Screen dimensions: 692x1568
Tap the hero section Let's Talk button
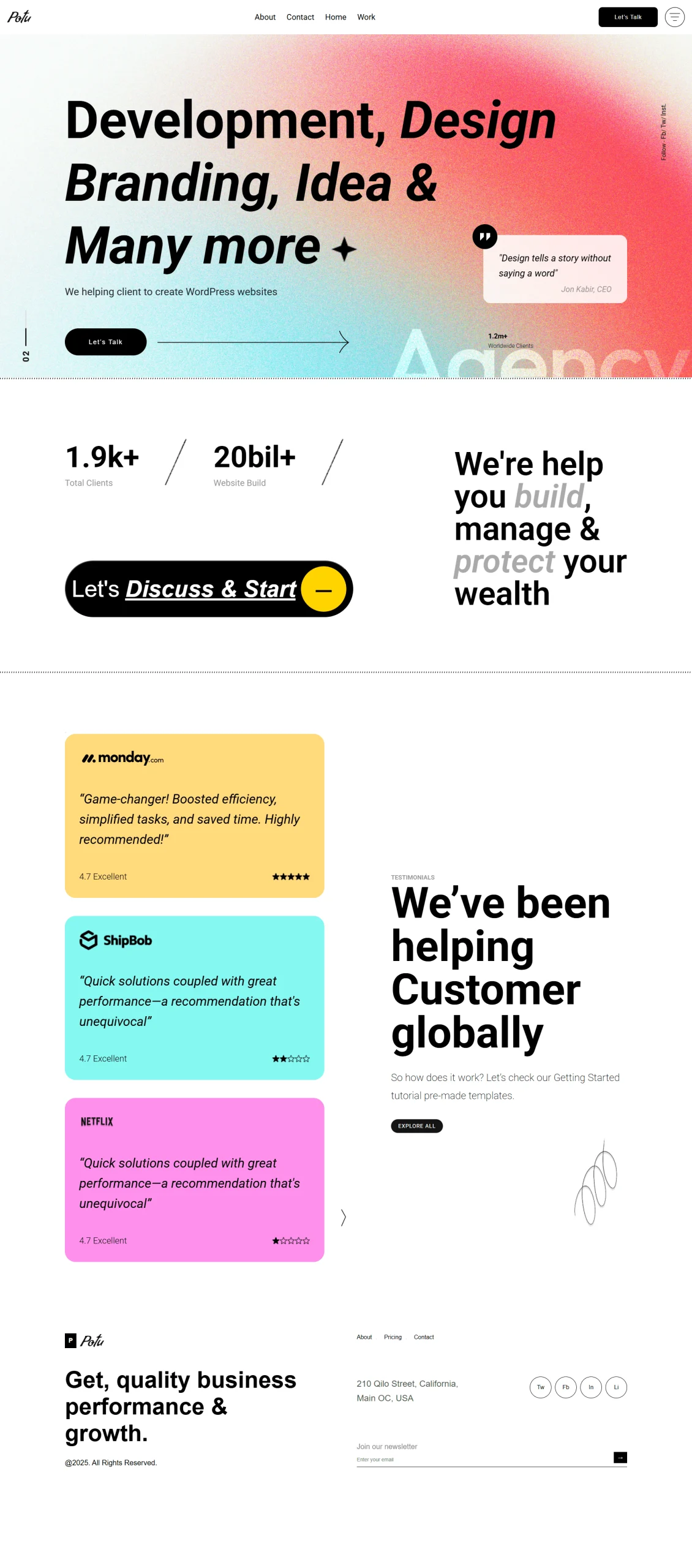click(105, 342)
